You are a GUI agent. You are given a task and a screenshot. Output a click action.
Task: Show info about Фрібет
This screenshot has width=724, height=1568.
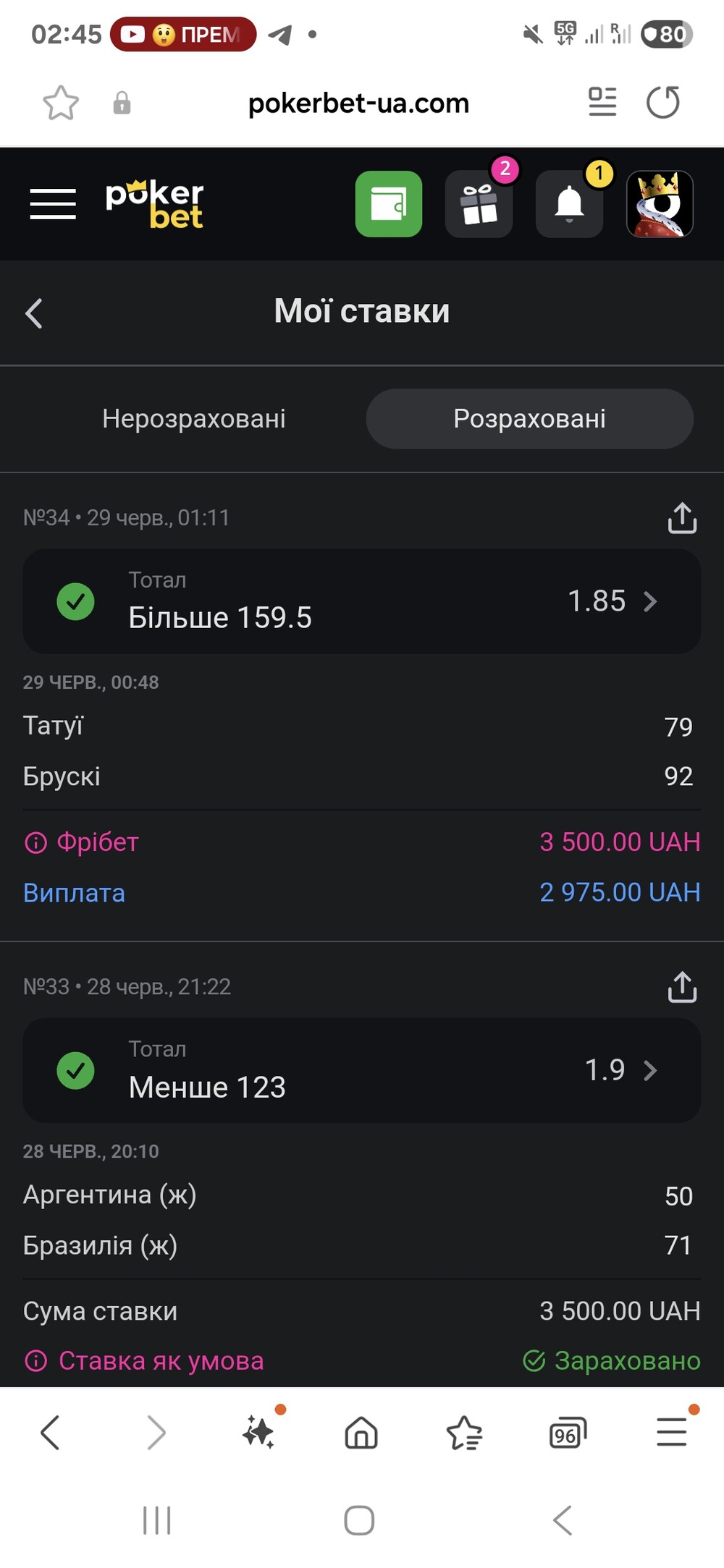tap(35, 842)
